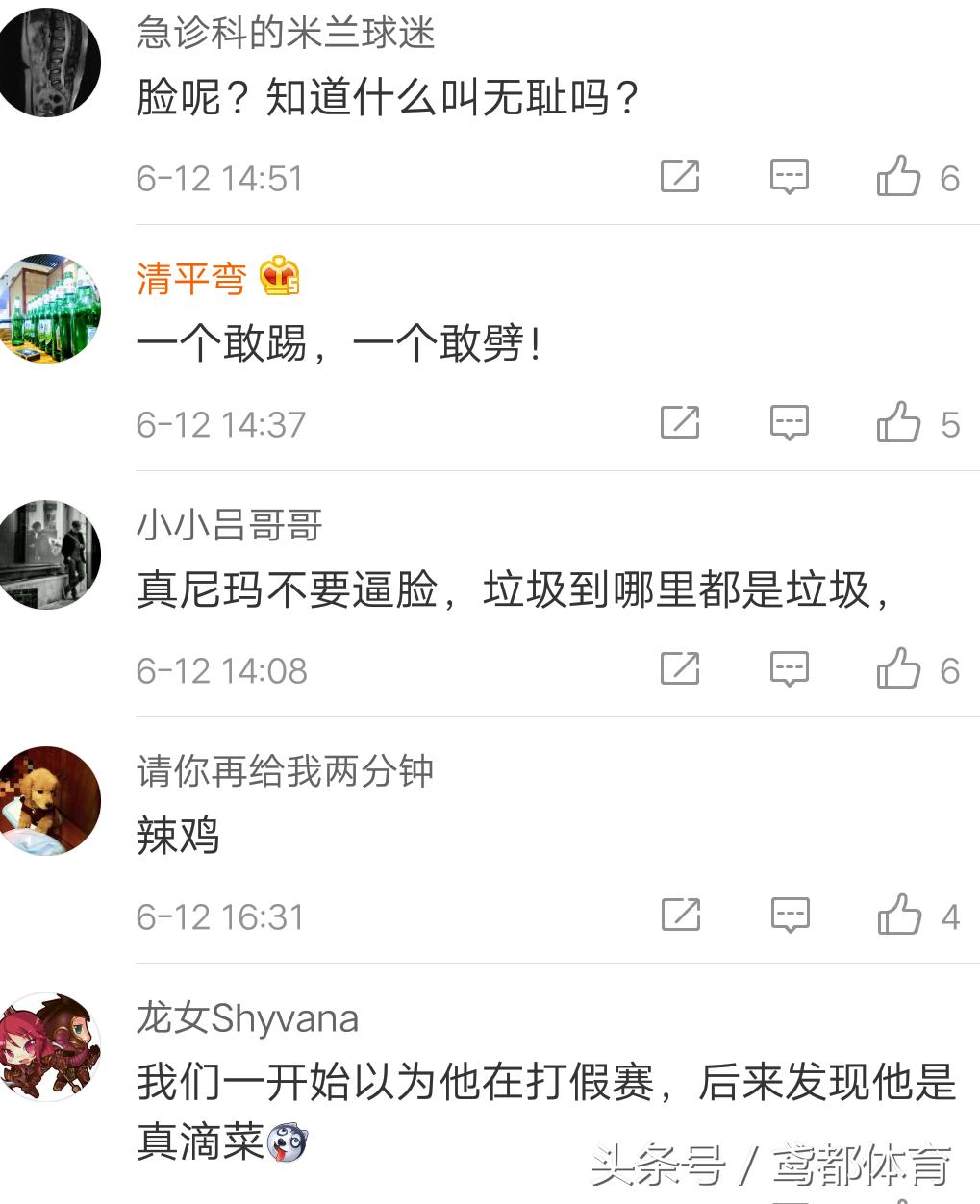Viewport: 980px width, 1204px height.
Task: Click the reply bubble under 小小吕哥哥's comment
Action: (789, 669)
